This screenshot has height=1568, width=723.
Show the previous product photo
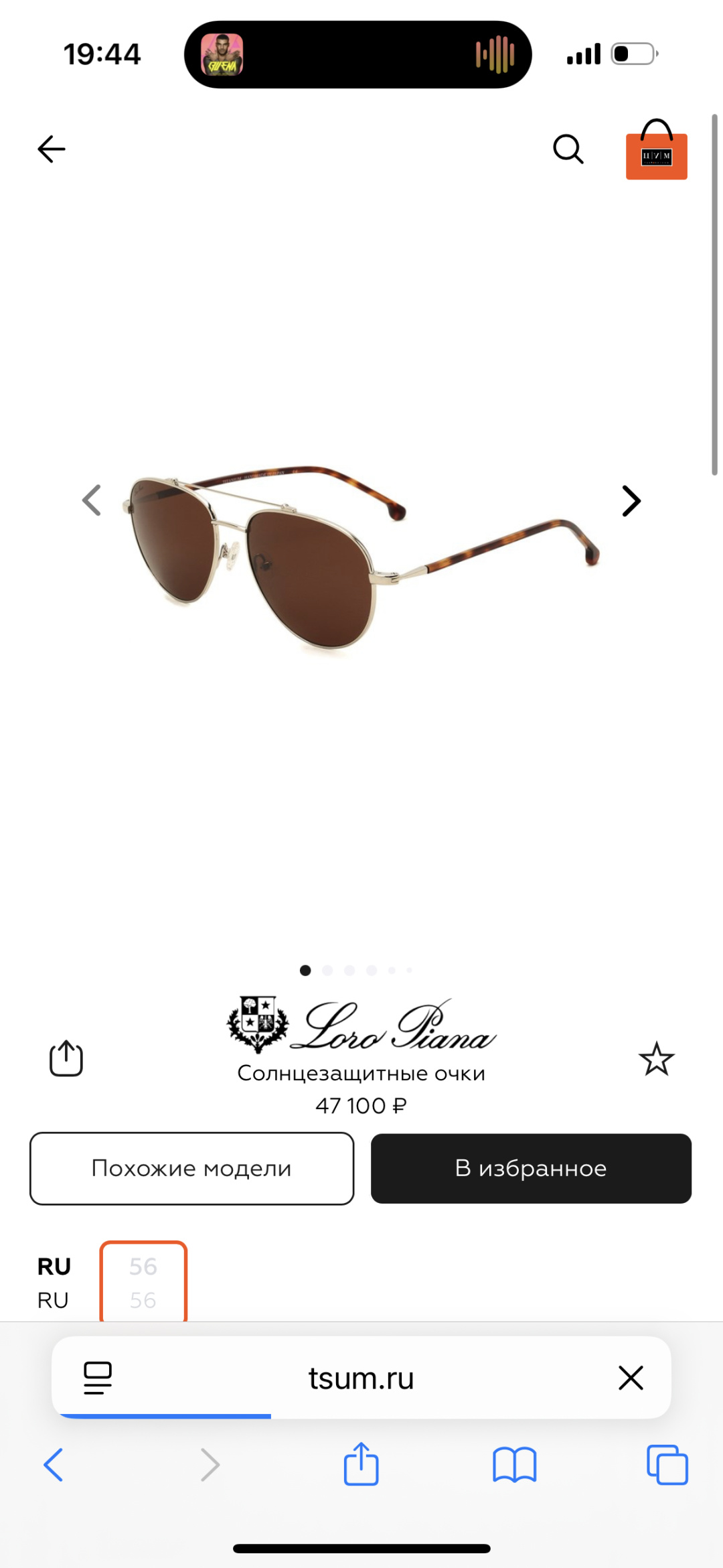point(92,501)
